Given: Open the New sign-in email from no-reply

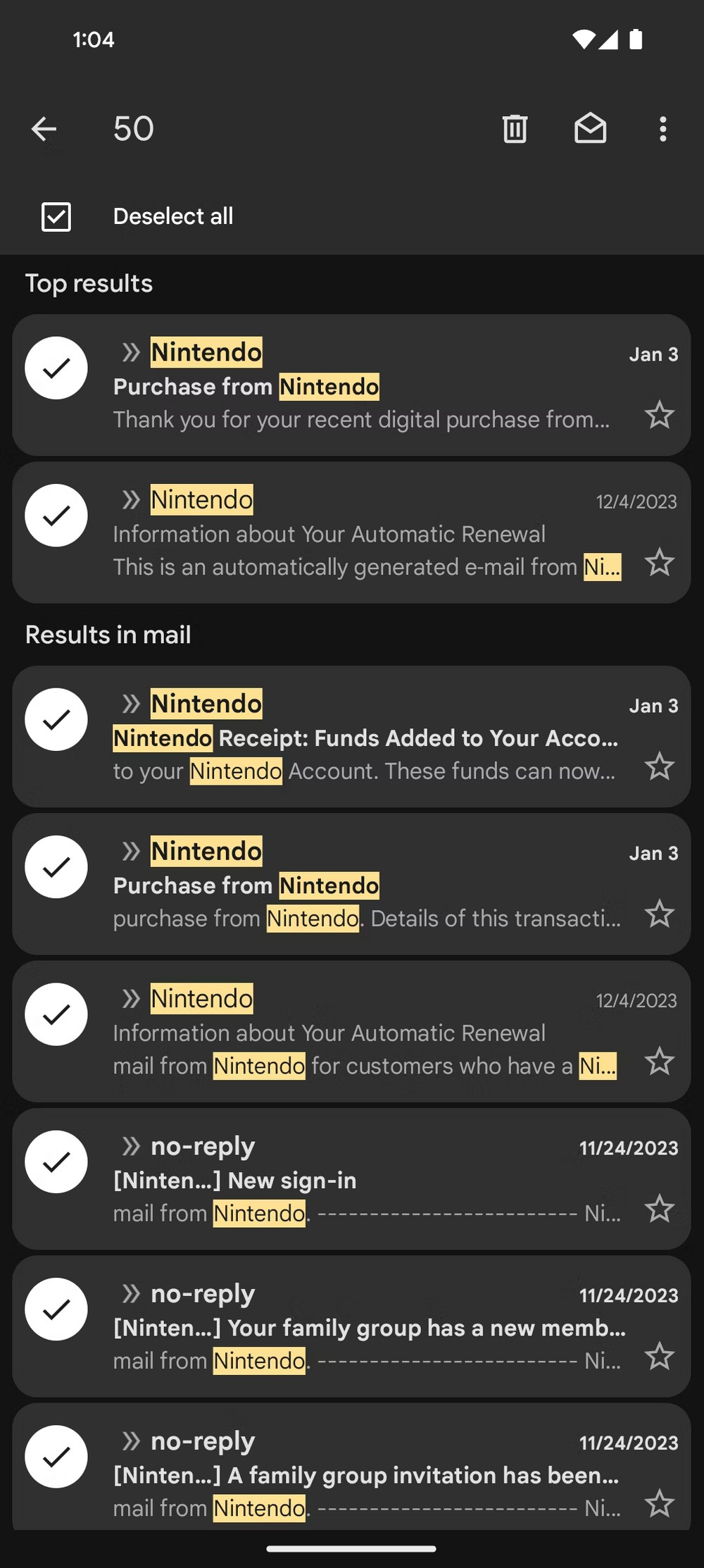Looking at the screenshot, I should coord(366,1180).
